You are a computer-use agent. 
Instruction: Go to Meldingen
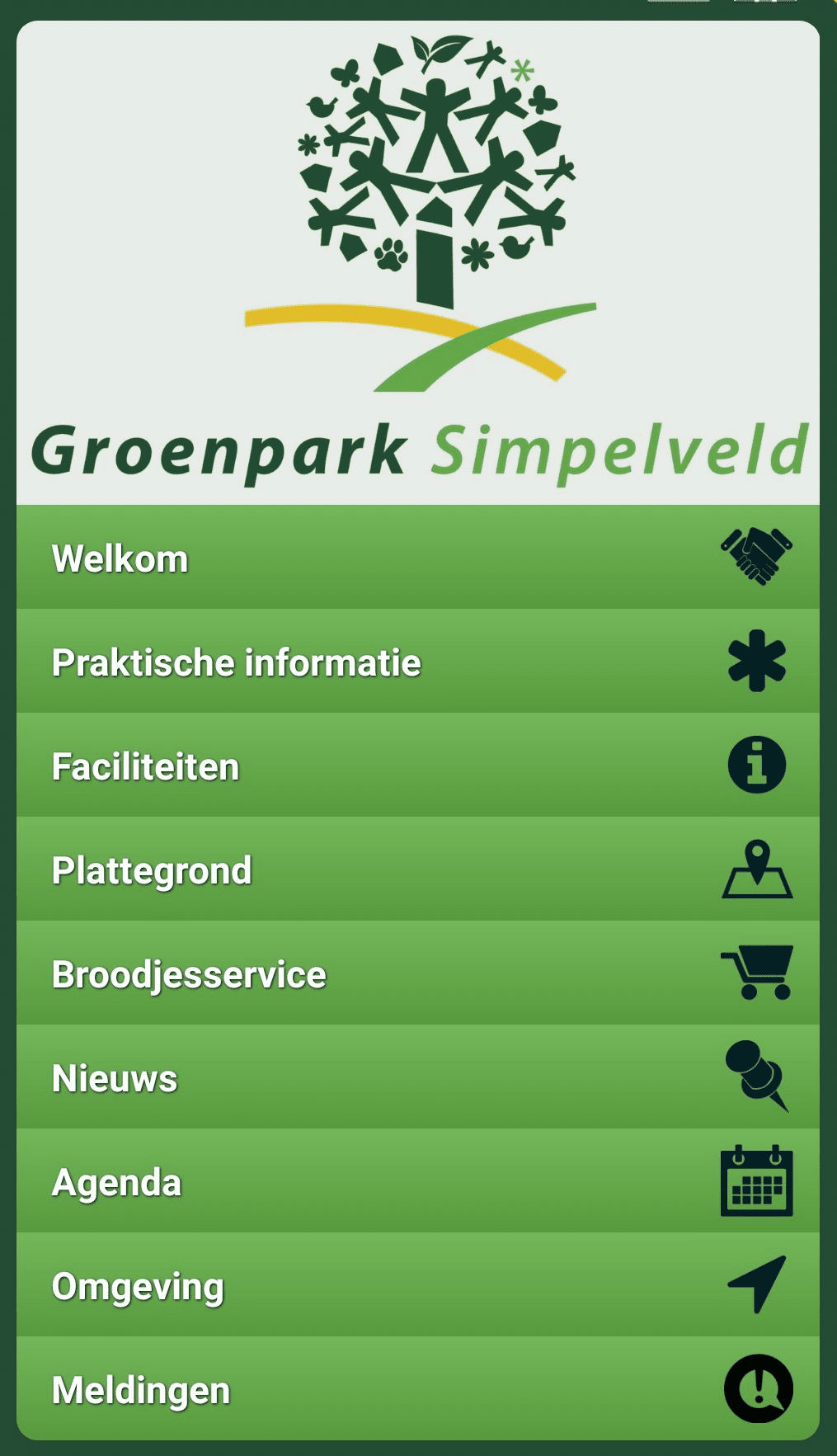417,1389
